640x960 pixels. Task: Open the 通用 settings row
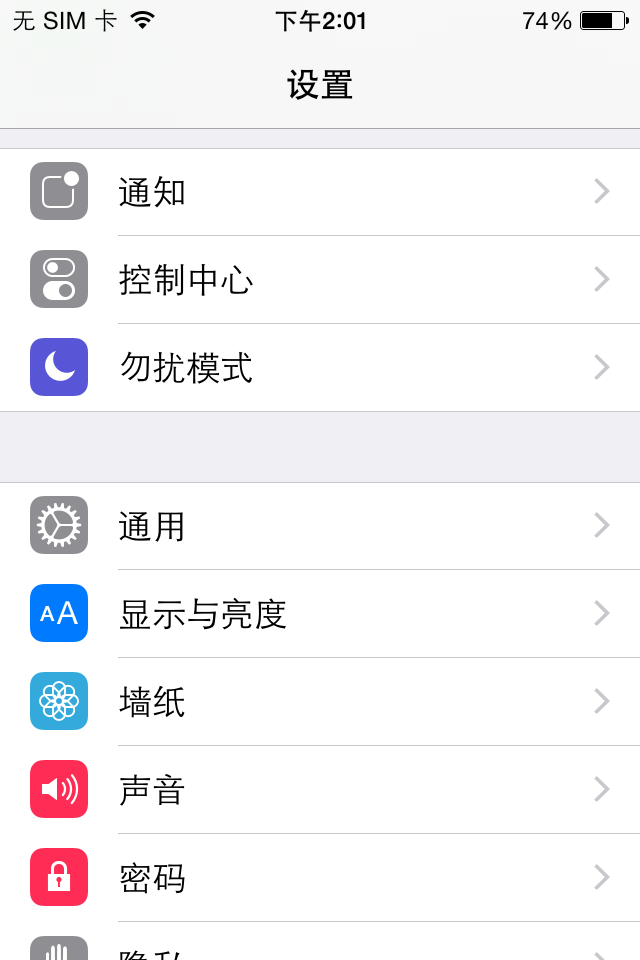coord(320,526)
